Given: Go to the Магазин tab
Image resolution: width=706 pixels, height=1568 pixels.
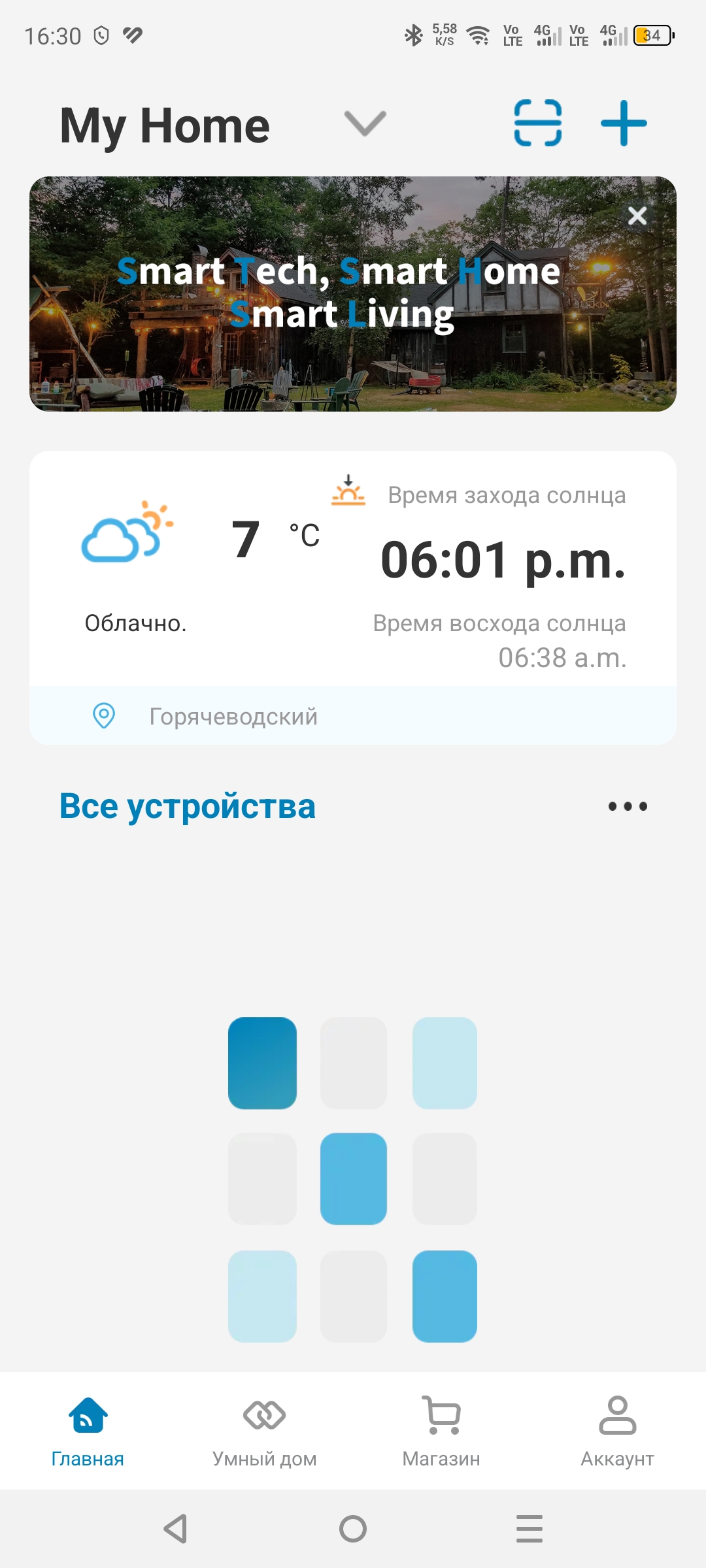Looking at the screenshot, I should [x=441, y=1431].
